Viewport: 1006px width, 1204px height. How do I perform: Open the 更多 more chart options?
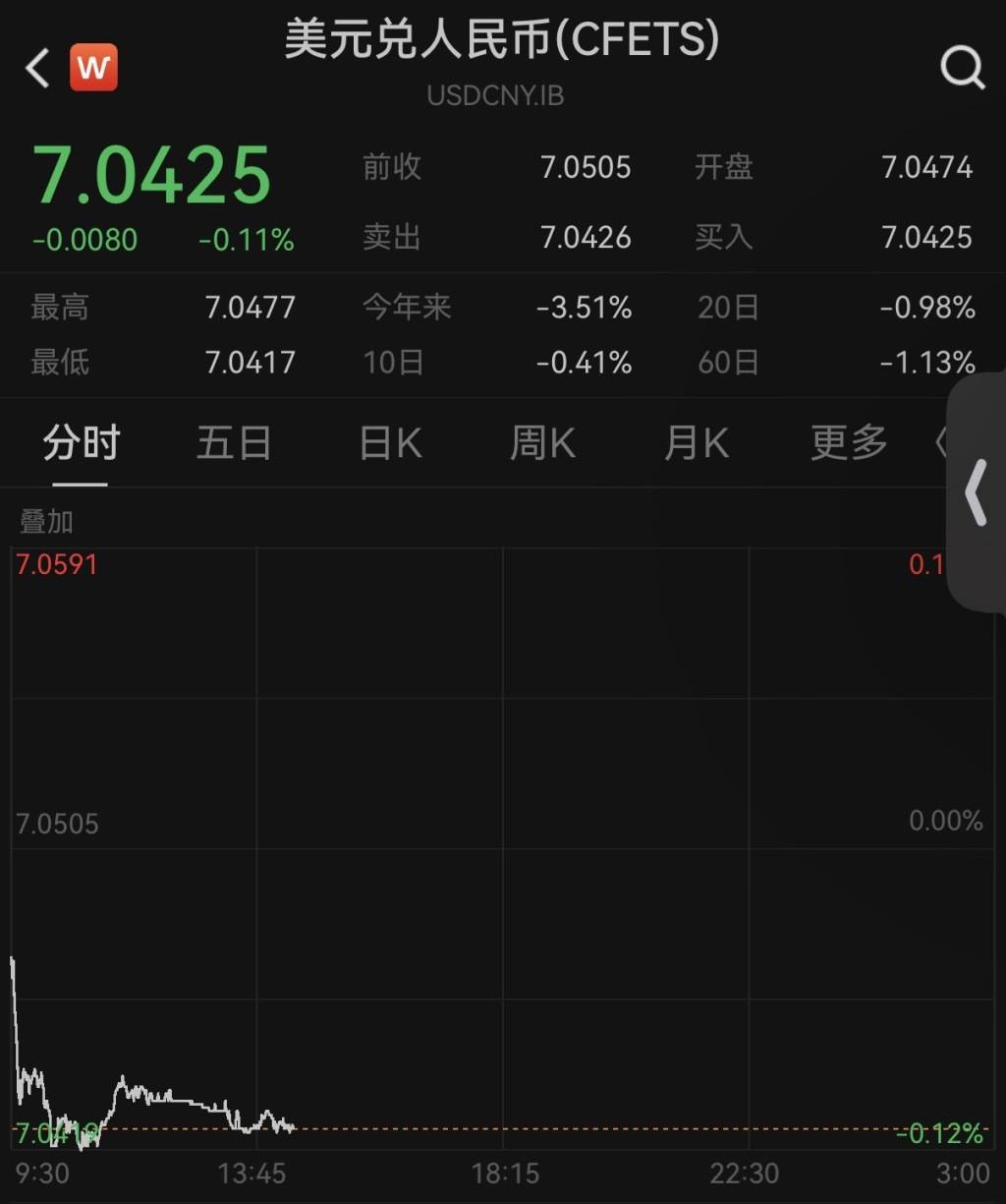(x=849, y=442)
